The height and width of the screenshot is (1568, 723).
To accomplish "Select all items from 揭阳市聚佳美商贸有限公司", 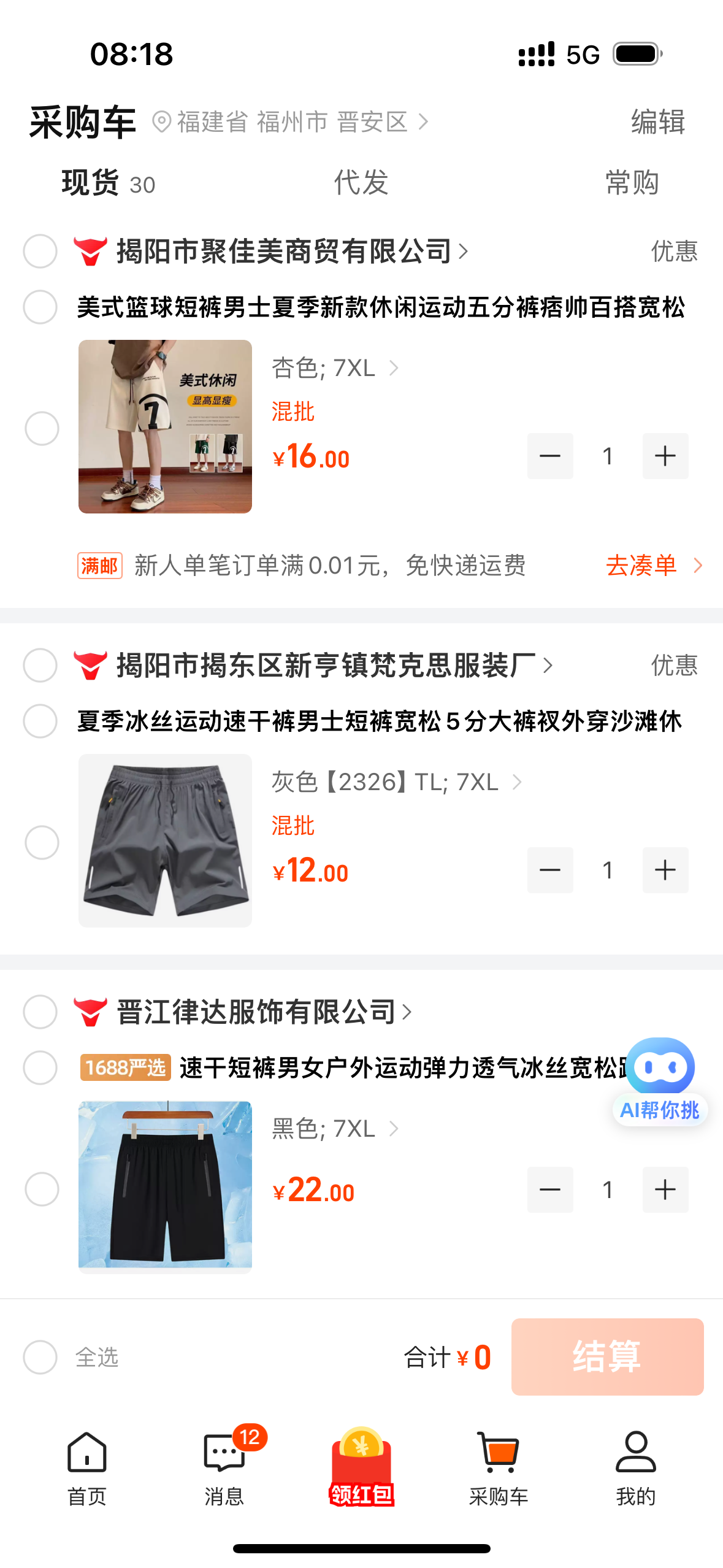I will (x=40, y=251).
